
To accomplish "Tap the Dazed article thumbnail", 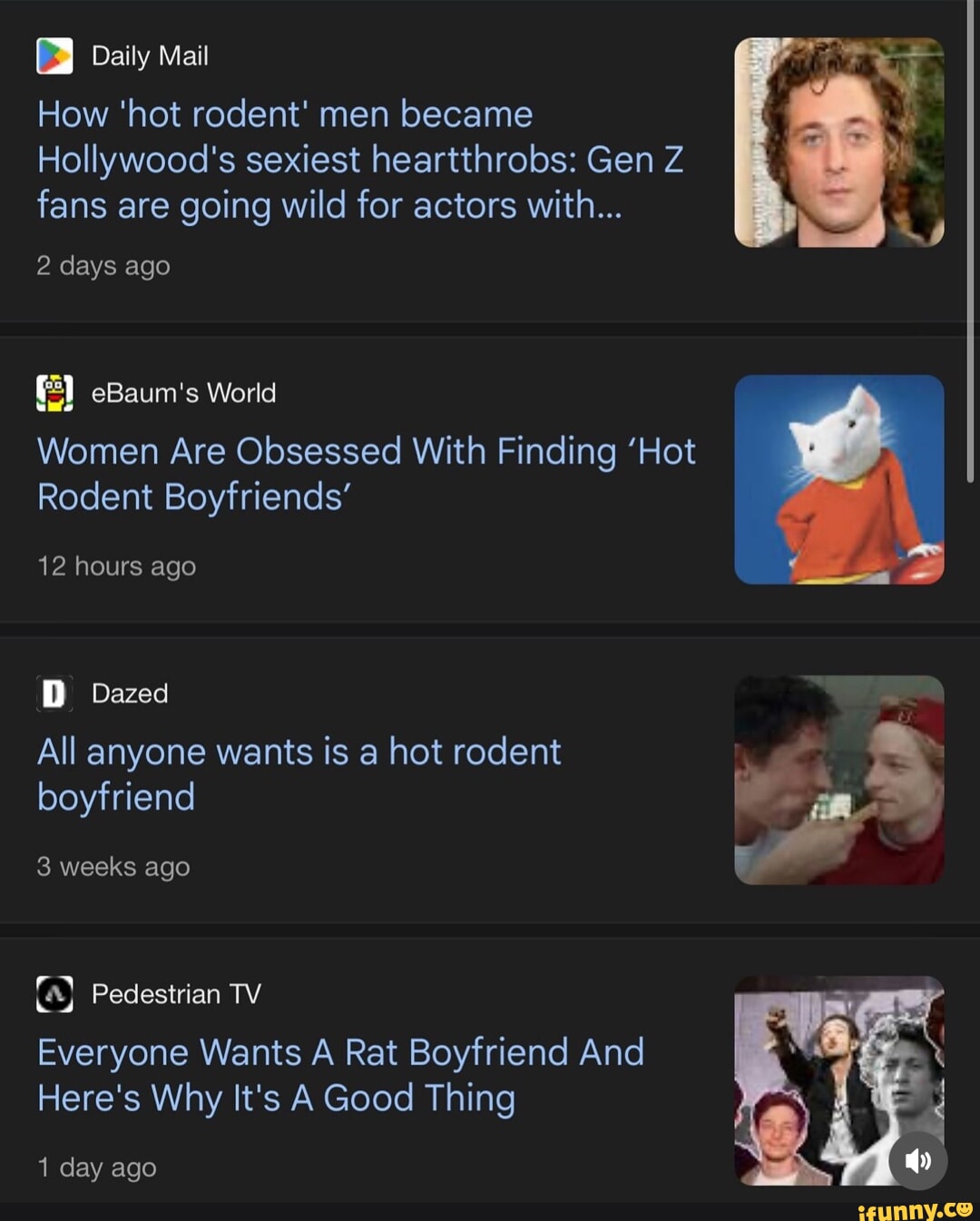I will (838, 780).
